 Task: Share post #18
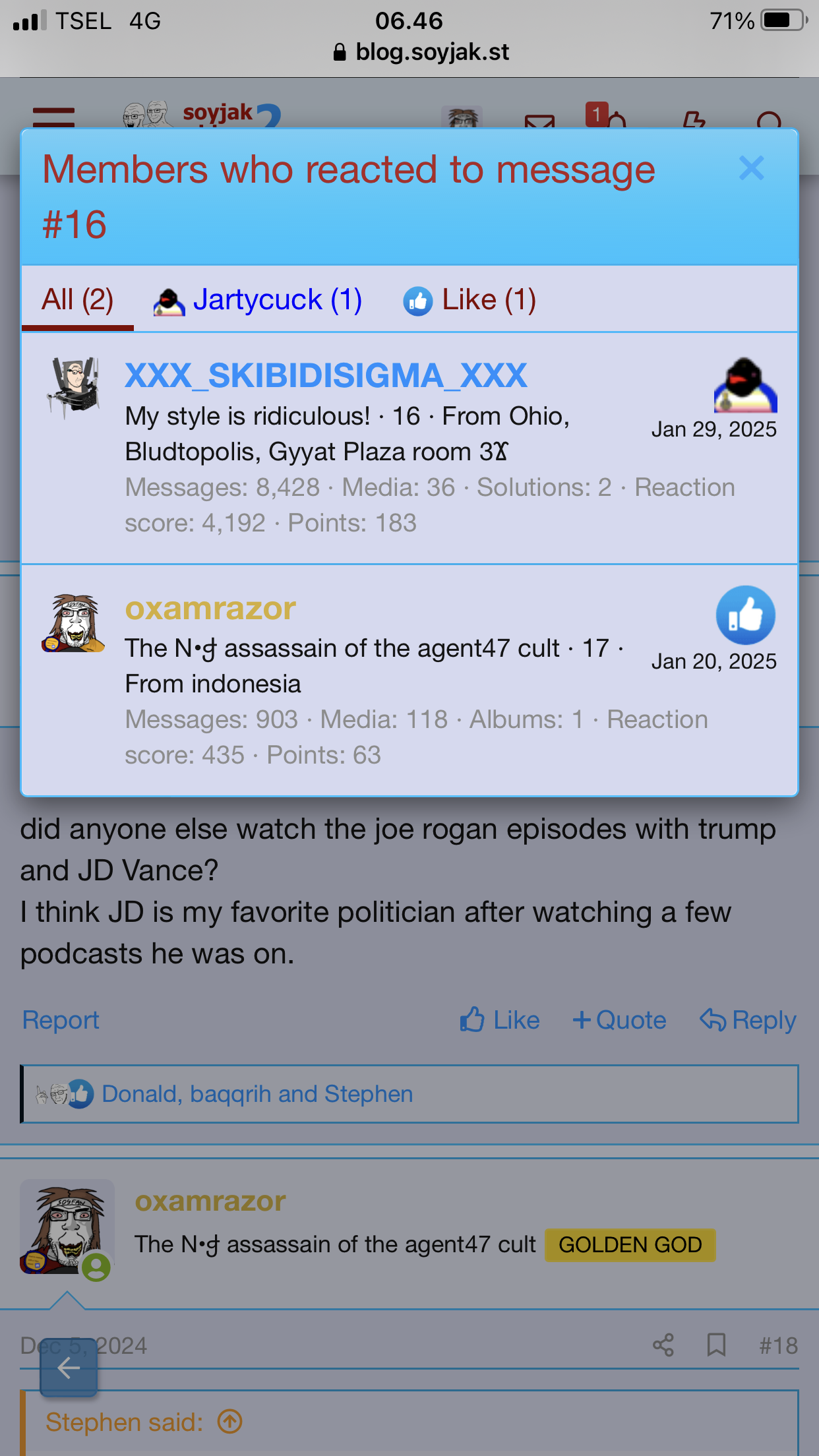663,1345
